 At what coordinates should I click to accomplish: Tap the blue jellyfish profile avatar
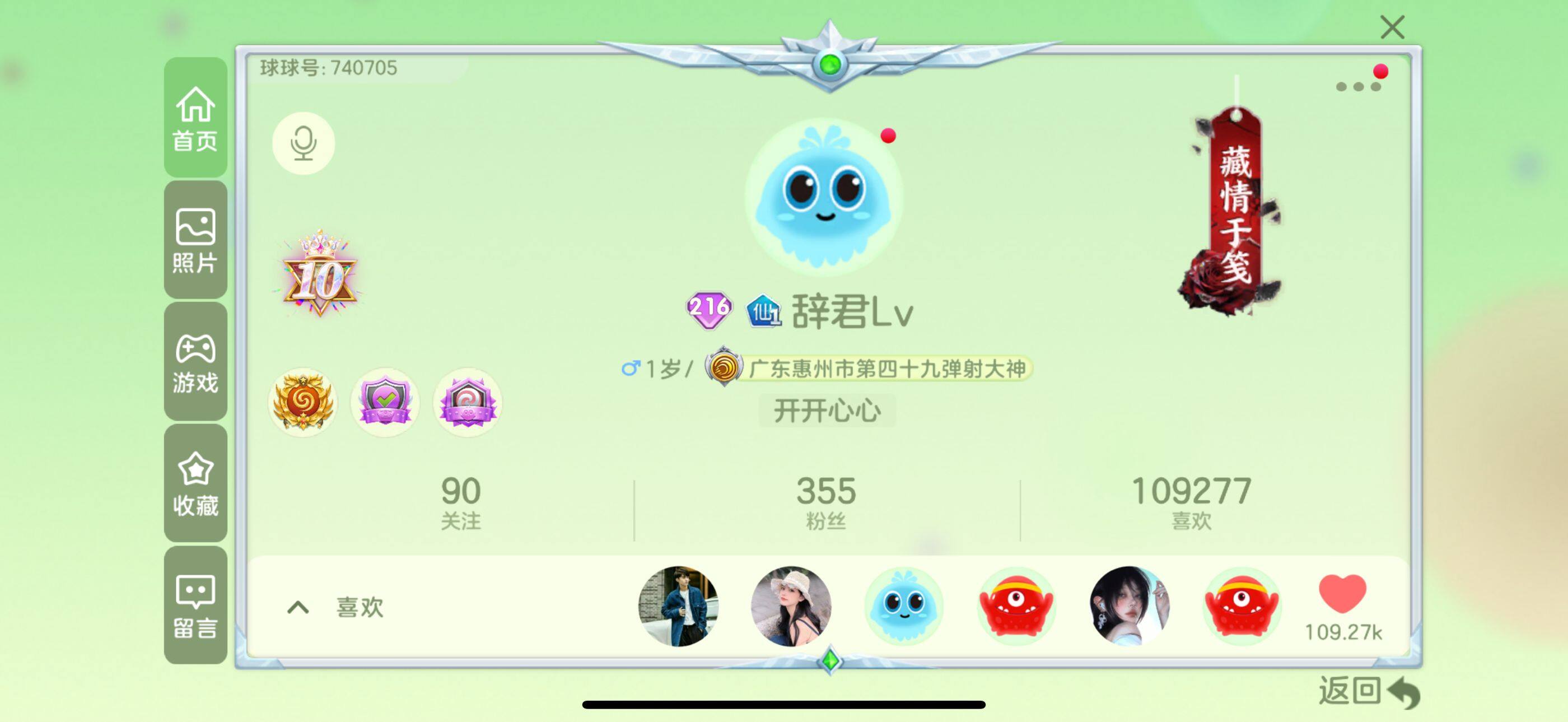[x=823, y=196]
